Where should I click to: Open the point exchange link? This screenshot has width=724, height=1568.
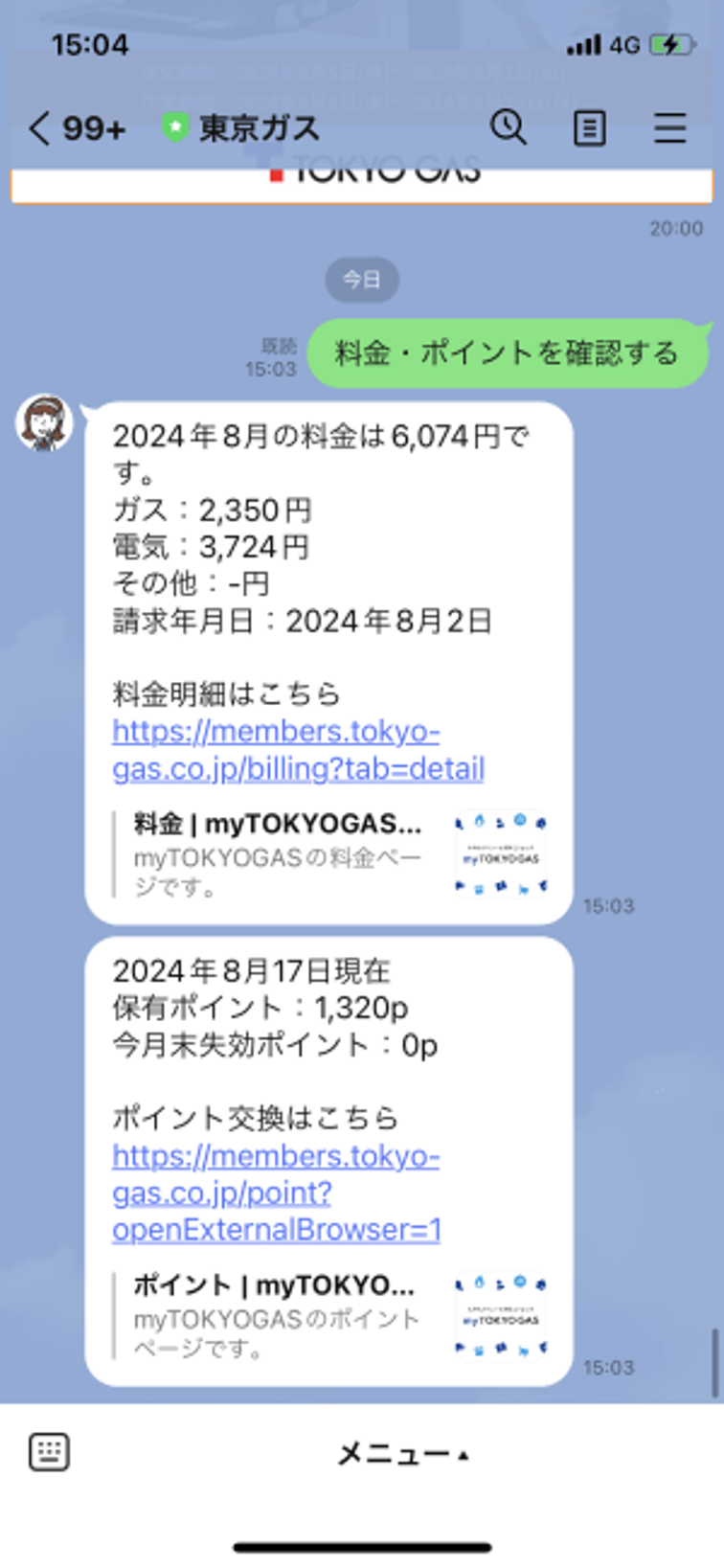coord(276,1193)
